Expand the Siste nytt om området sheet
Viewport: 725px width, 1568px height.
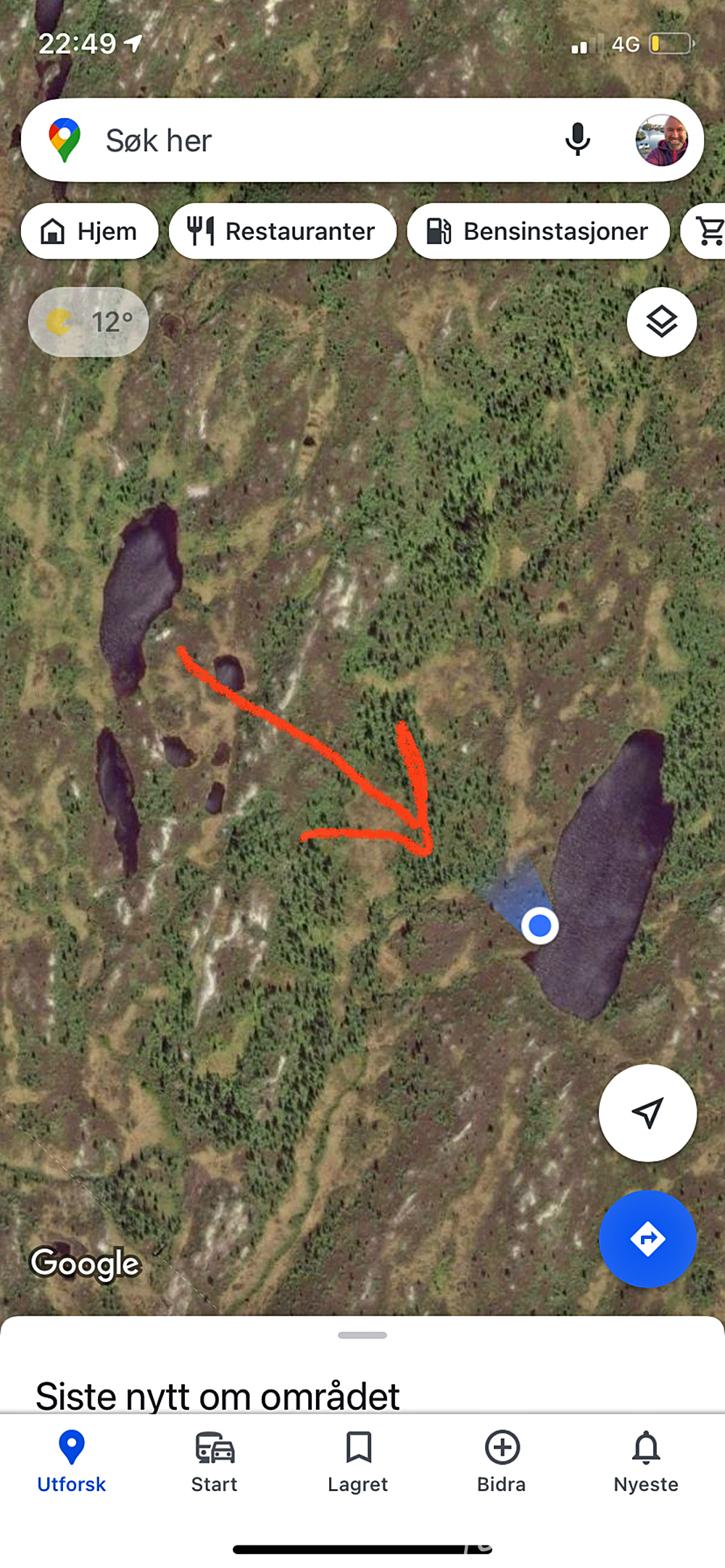coord(362,1335)
